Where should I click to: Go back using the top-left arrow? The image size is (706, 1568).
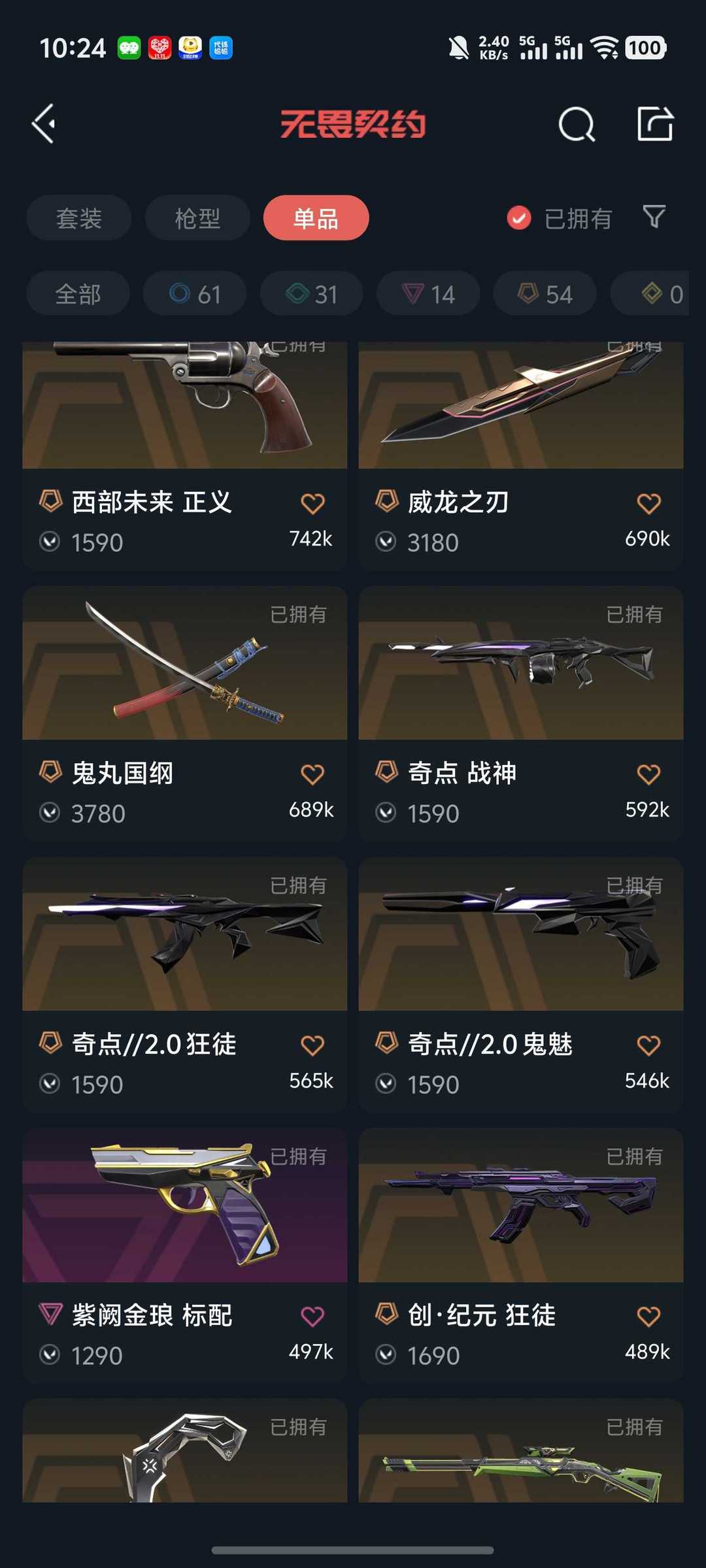(44, 123)
